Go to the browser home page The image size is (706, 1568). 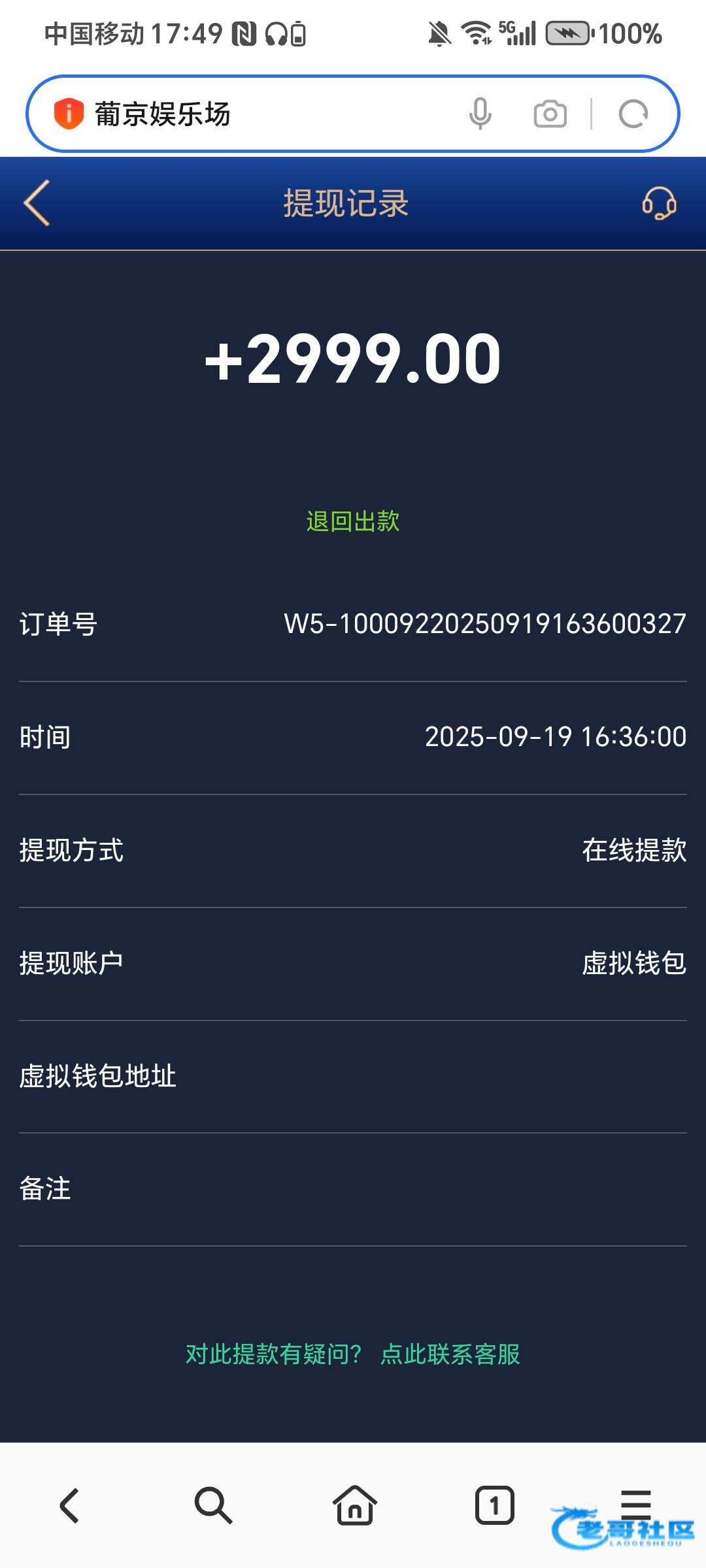[355, 1506]
